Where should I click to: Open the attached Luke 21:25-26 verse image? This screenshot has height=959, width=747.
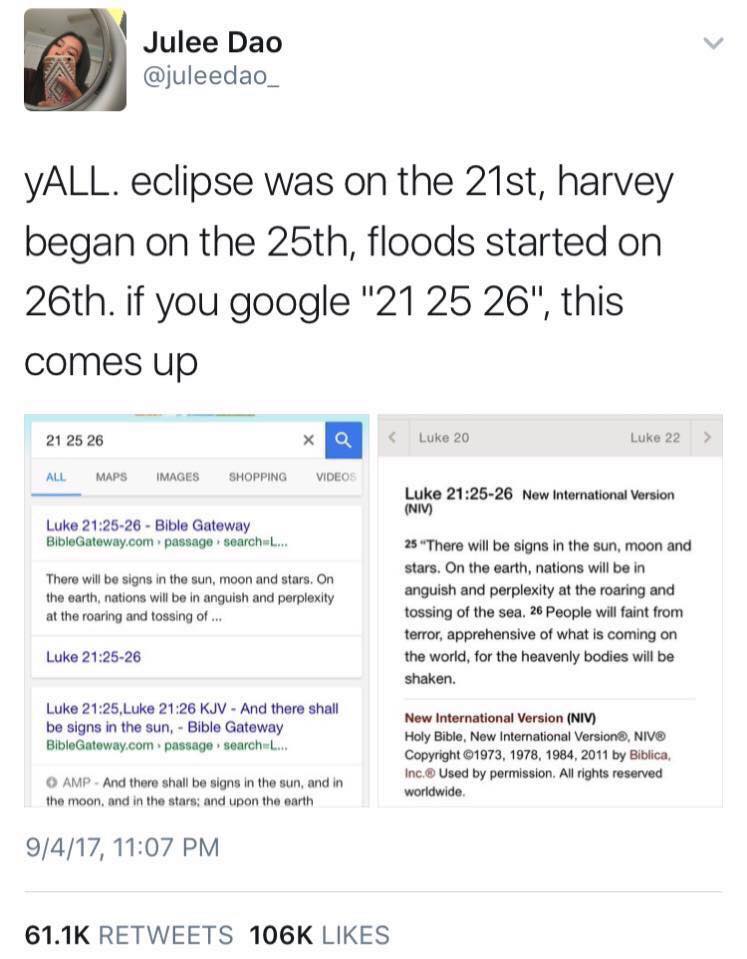coord(549,610)
